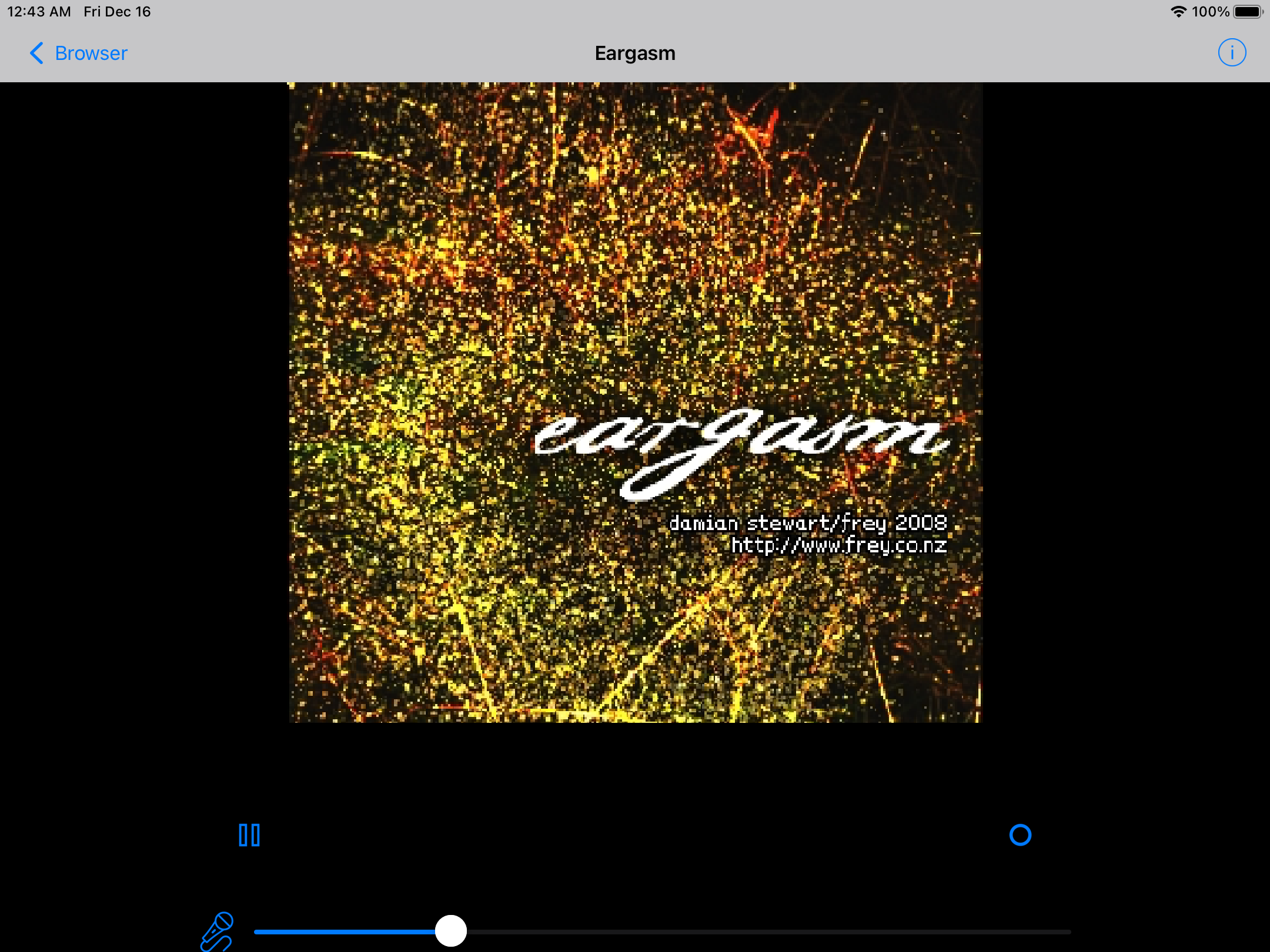Pause the Eargasm patch playback

pyautogui.click(x=249, y=835)
